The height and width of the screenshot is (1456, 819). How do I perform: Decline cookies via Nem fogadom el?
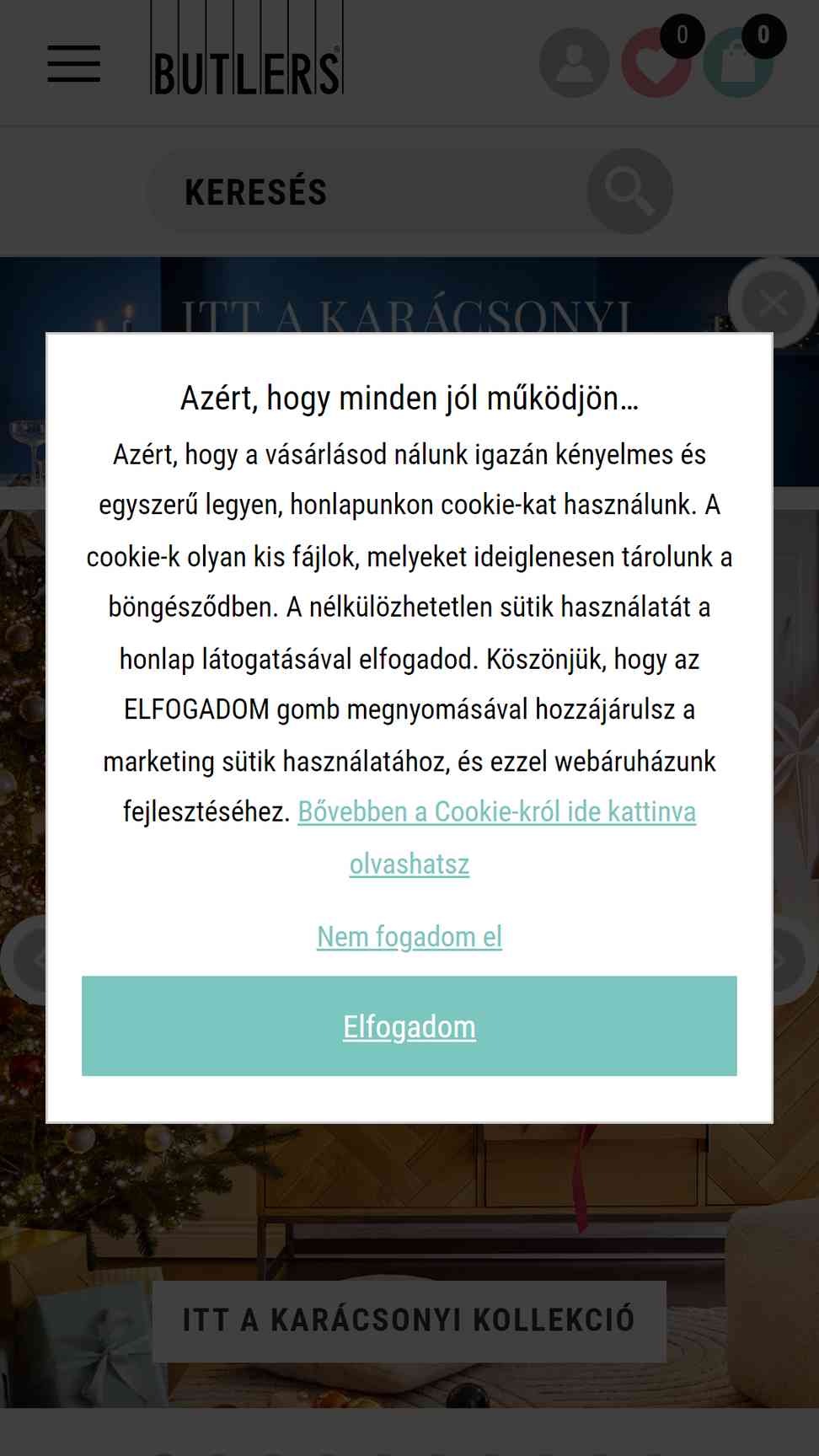409,936
